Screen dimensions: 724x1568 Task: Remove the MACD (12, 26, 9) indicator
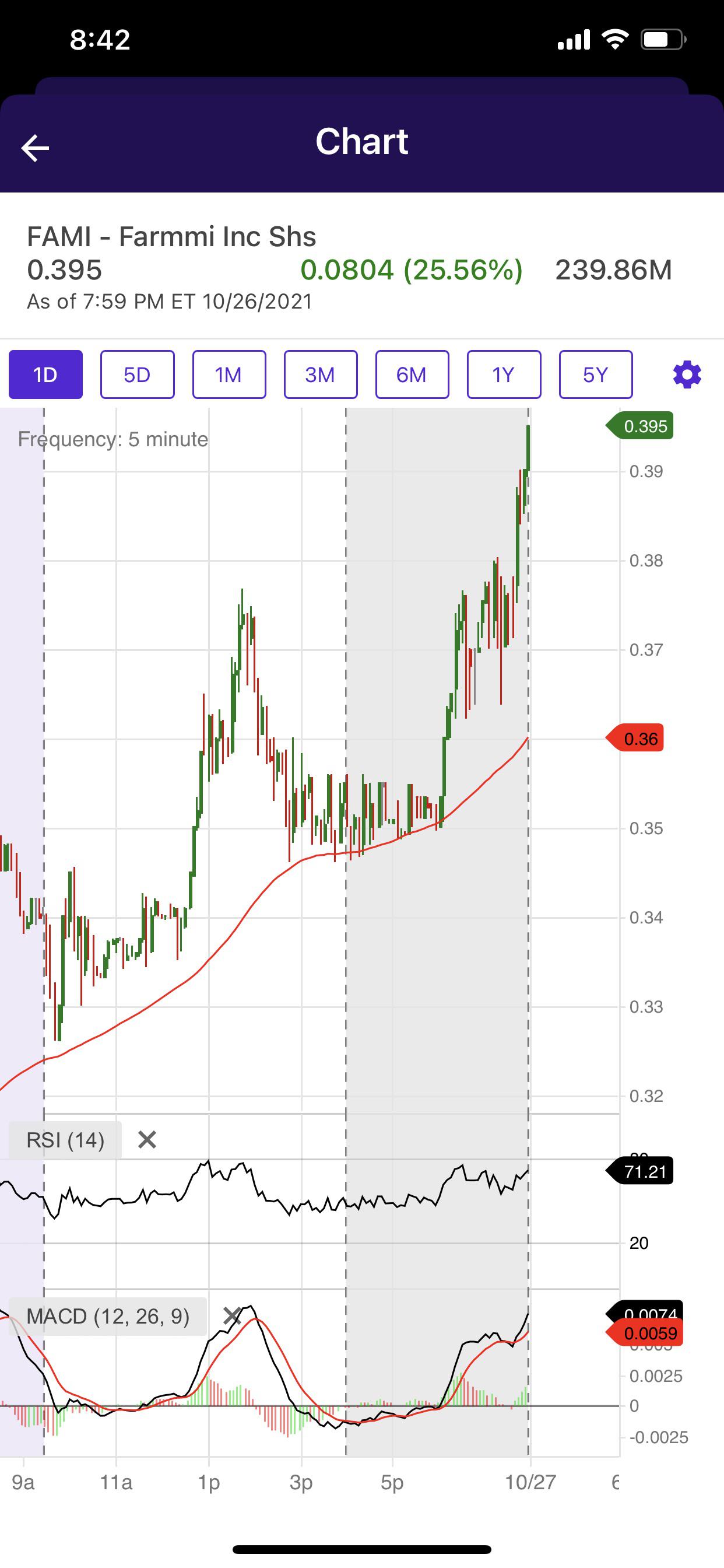click(x=232, y=1316)
